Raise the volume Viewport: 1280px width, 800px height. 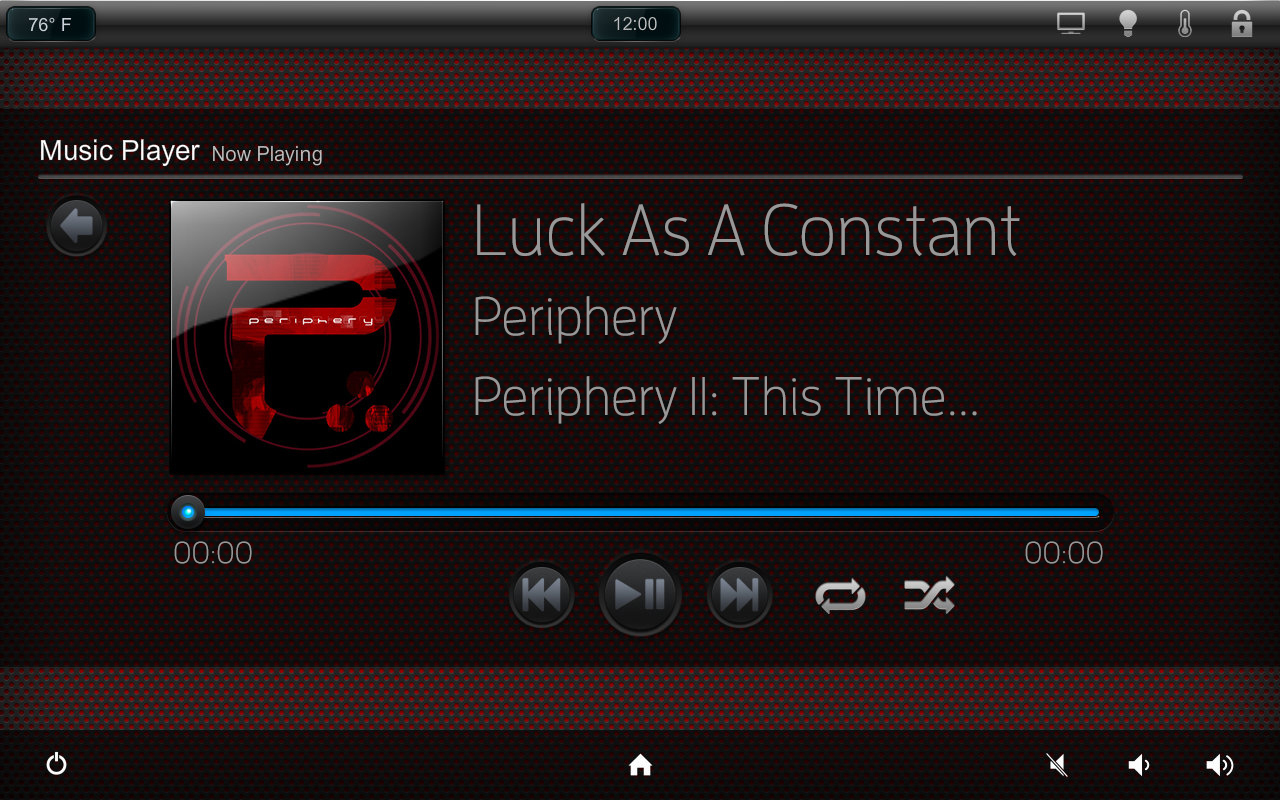1219,765
